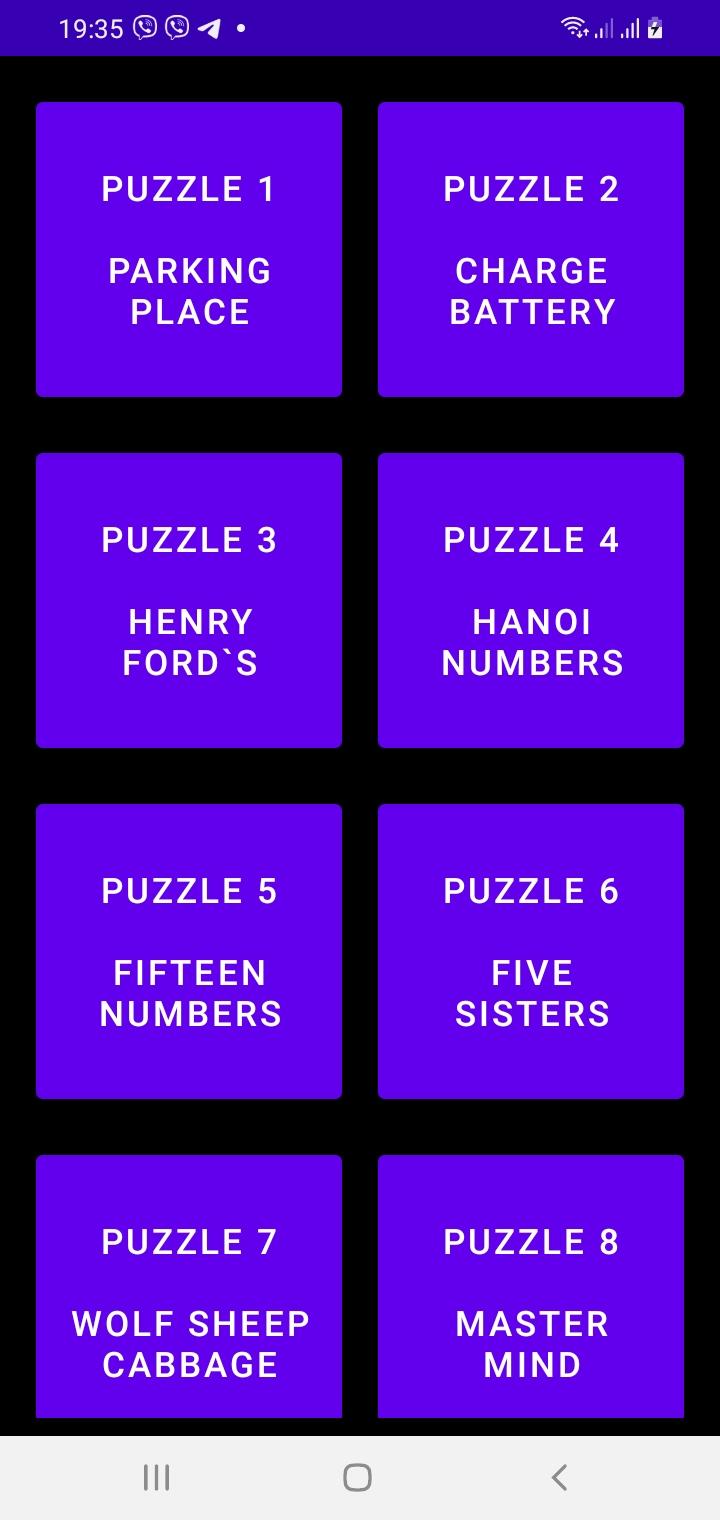
Task: Launch Puzzle 3 Henry Ford's
Action: tap(189, 600)
